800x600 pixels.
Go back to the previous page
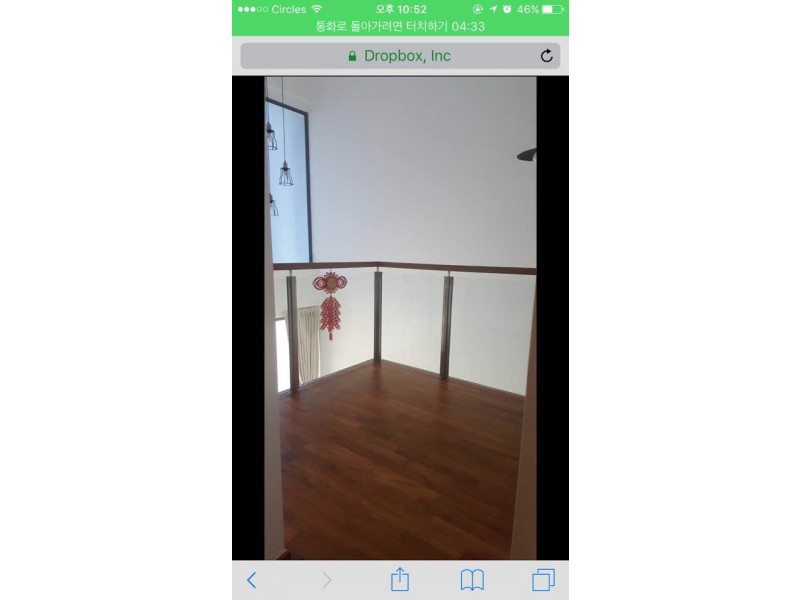tap(252, 580)
